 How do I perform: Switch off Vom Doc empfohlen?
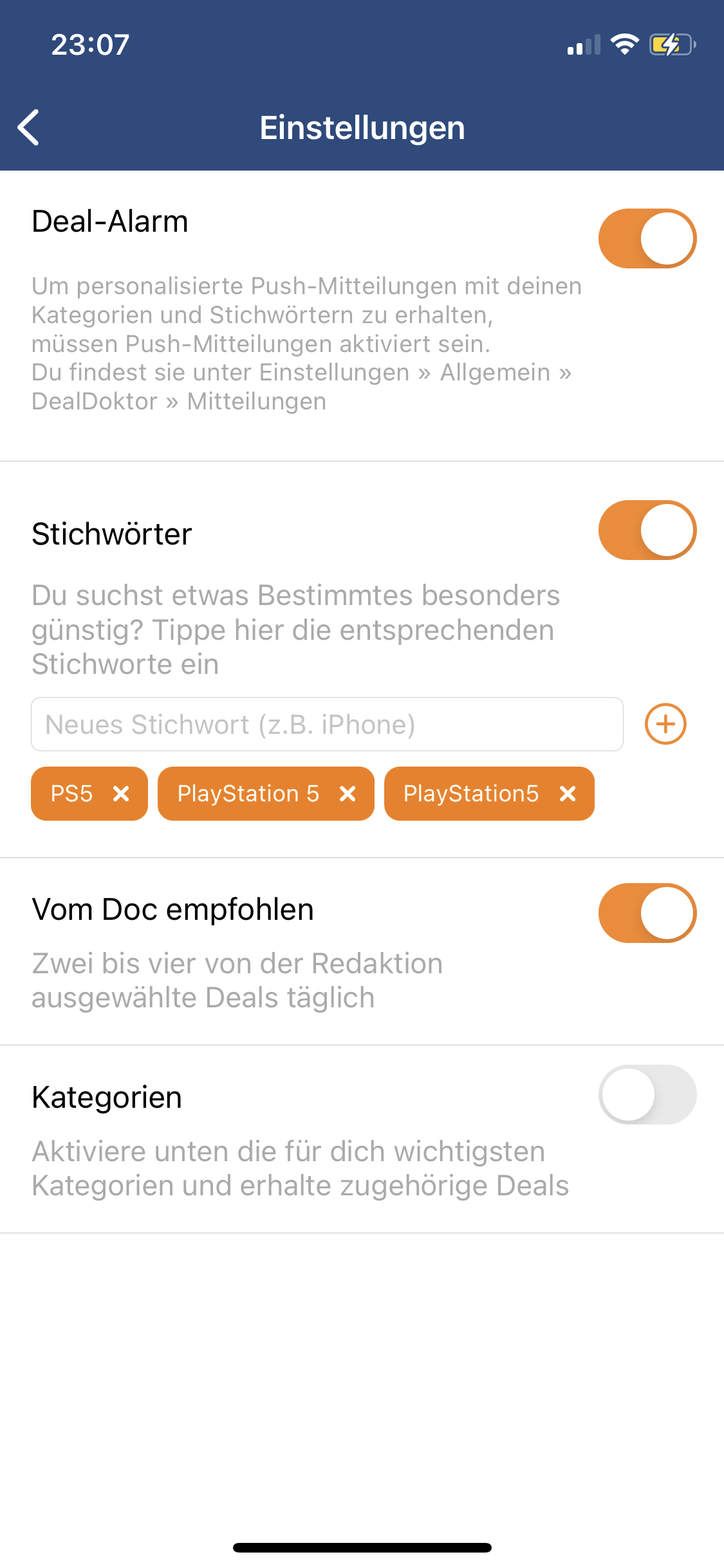(x=647, y=913)
